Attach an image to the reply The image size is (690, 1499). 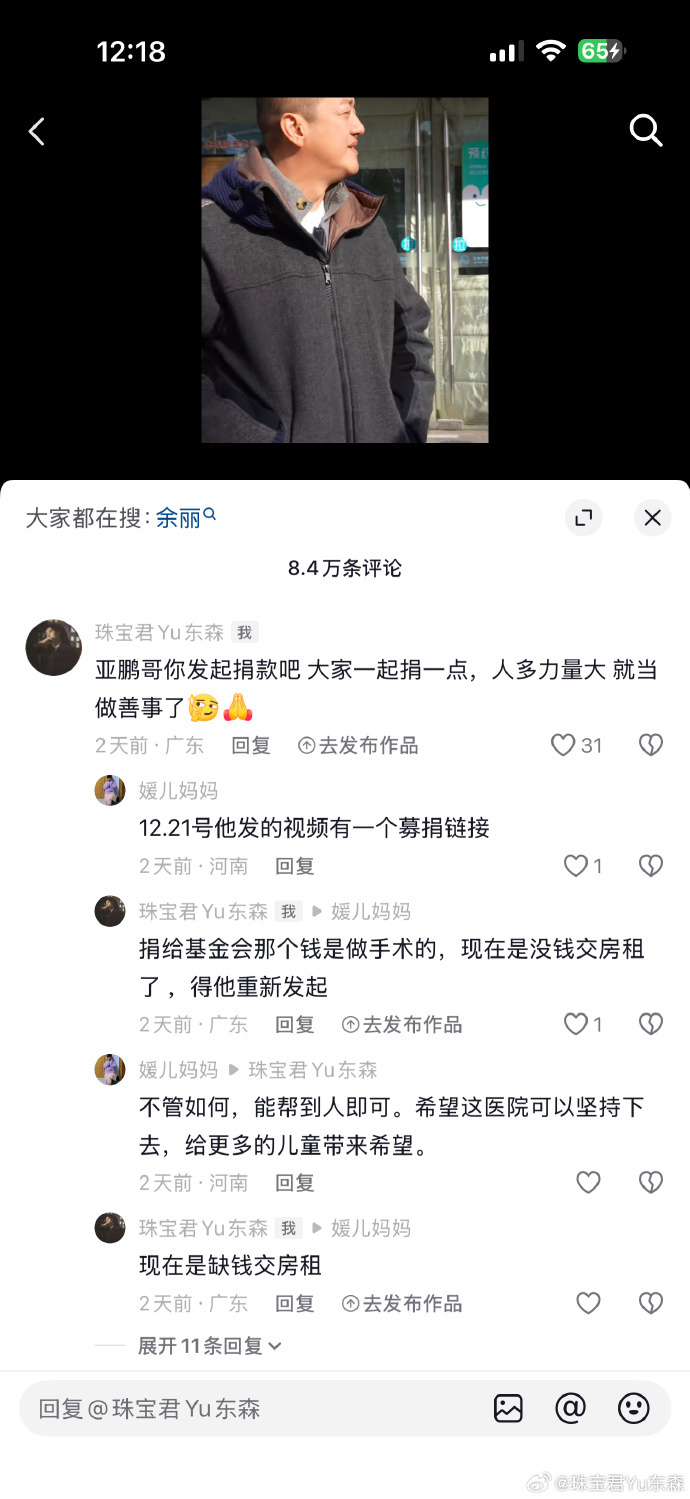[508, 1409]
